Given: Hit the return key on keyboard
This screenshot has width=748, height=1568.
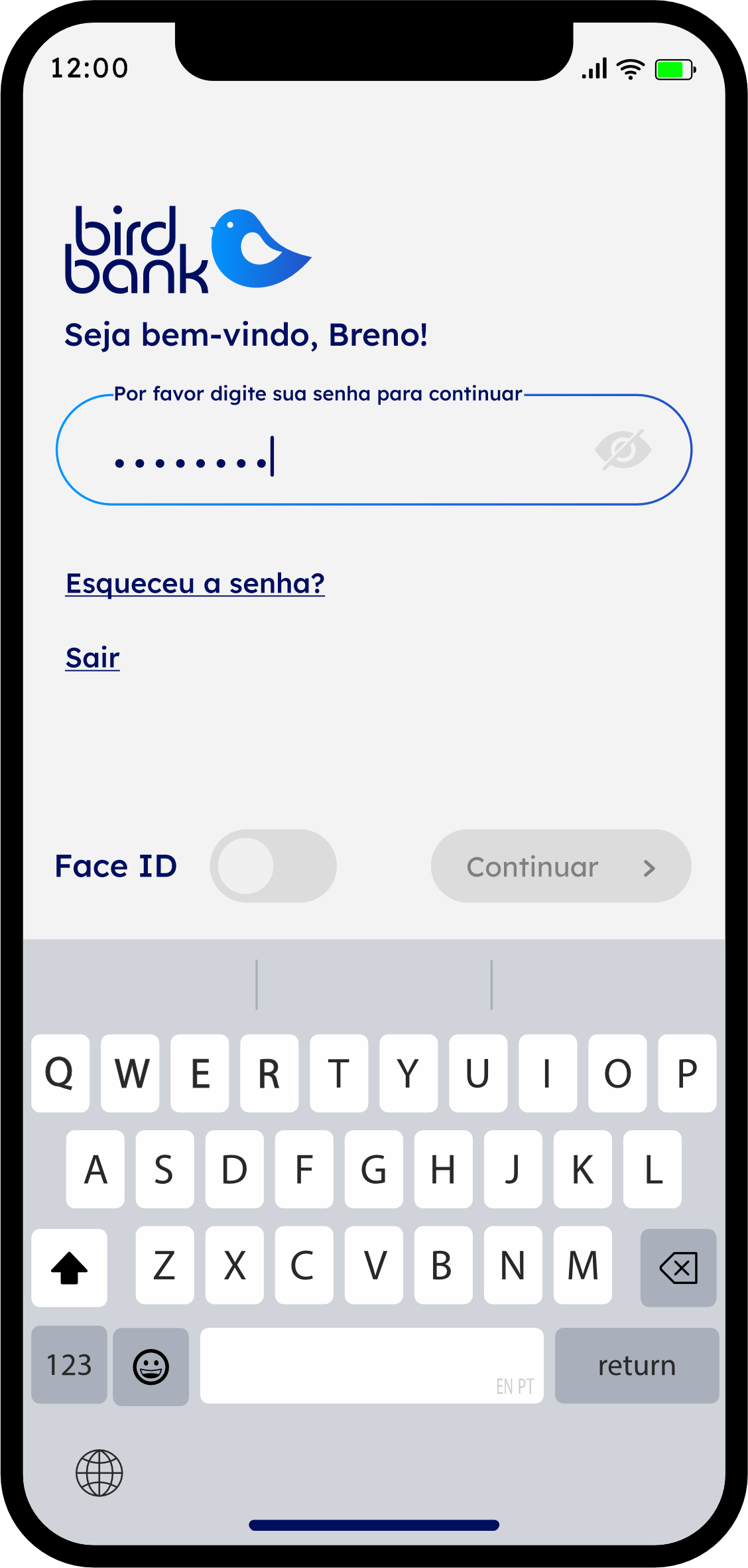Looking at the screenshot, I should pyautogui.click(x=637, y=1366).
